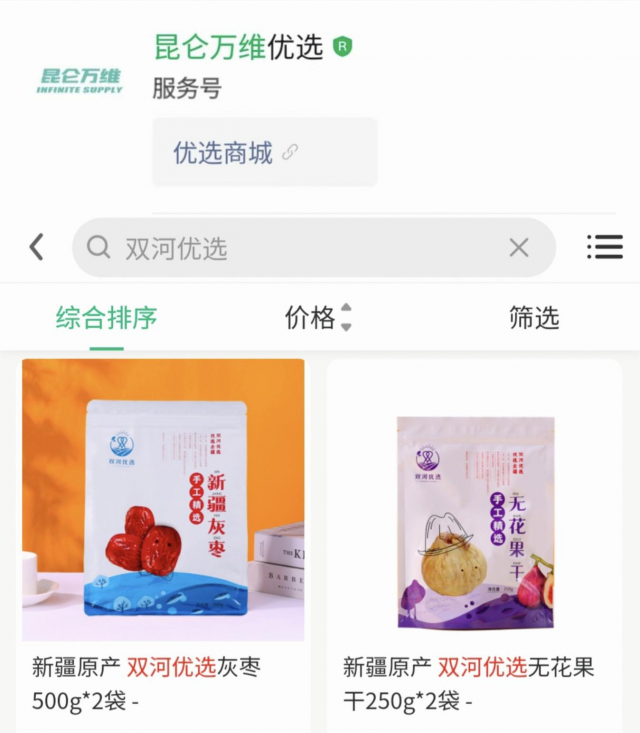This screenshot has width=640, height=733.
Task: Select the 综合排序 sort tab
Action: tap(106, 318)
